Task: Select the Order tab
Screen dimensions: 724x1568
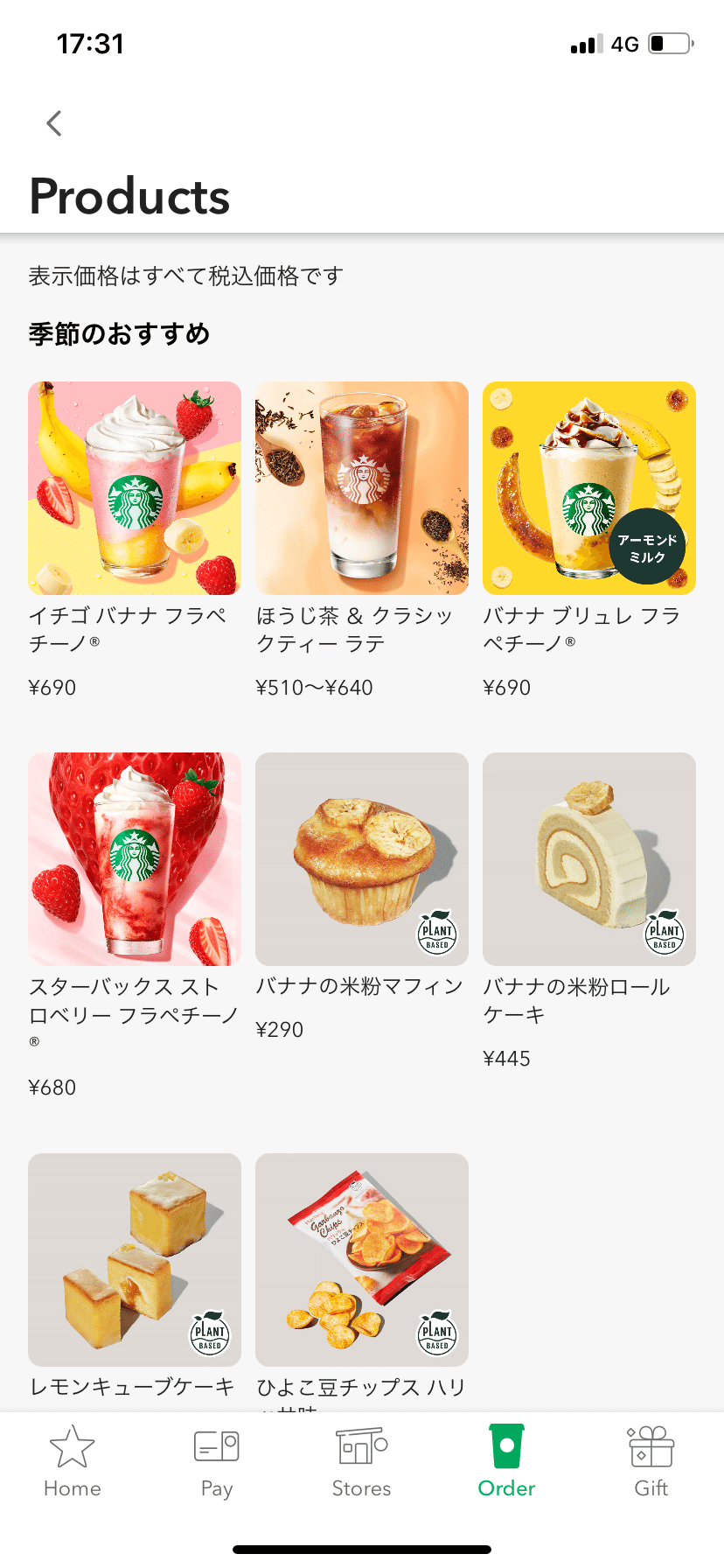Action: (506, 1461)
